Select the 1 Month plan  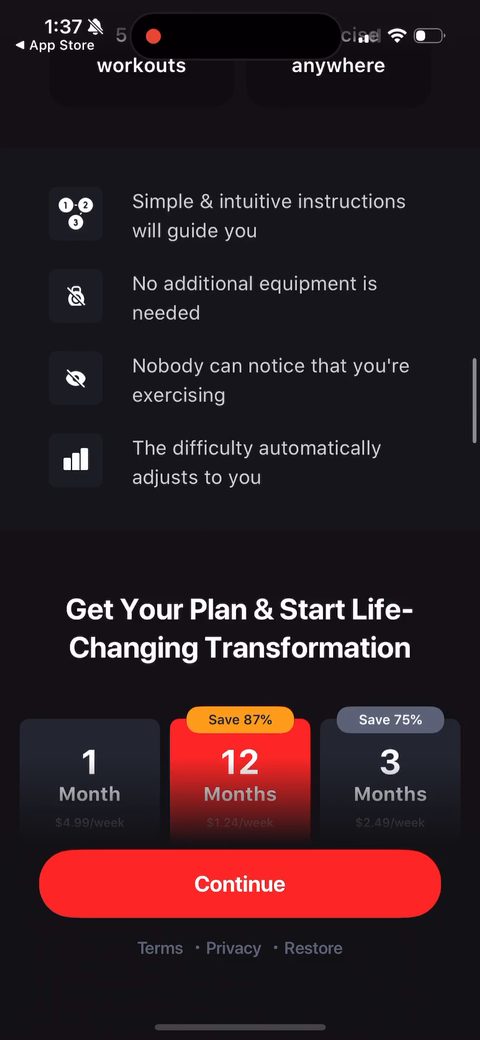90,780
